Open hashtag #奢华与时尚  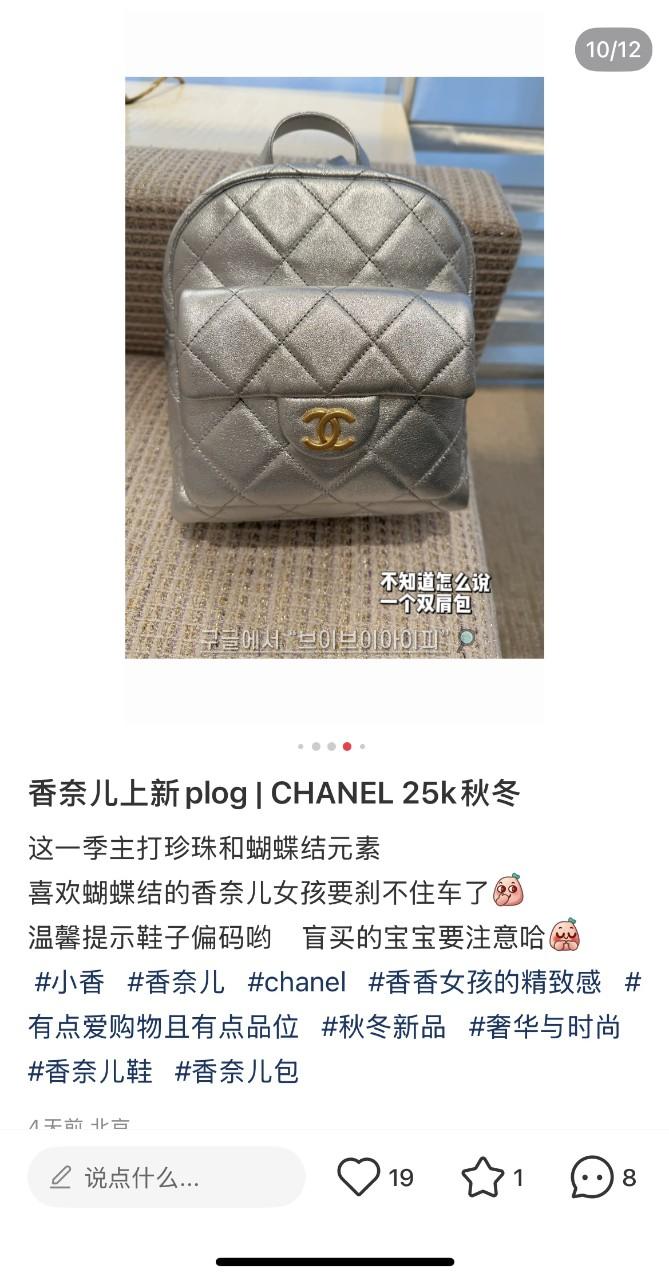pyautogui.click(x=545, y=1027)
